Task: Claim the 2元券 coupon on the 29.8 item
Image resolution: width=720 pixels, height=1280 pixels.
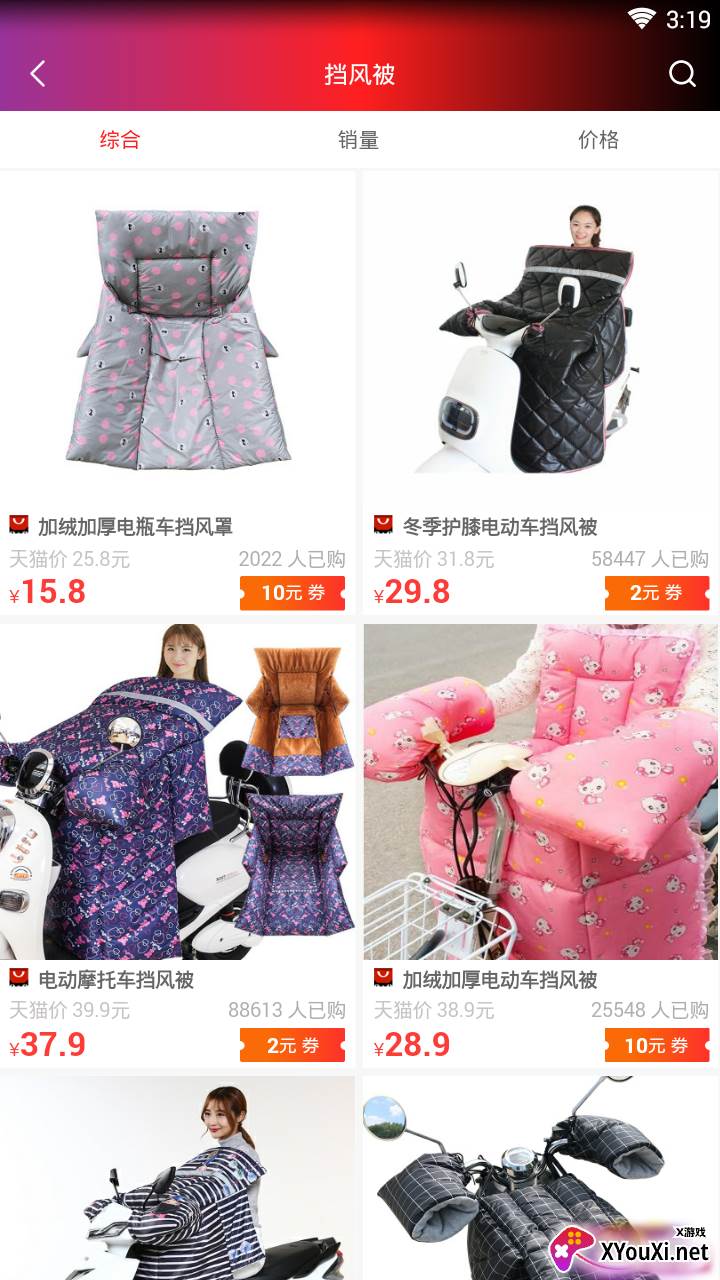Action: tap(657, 593)
